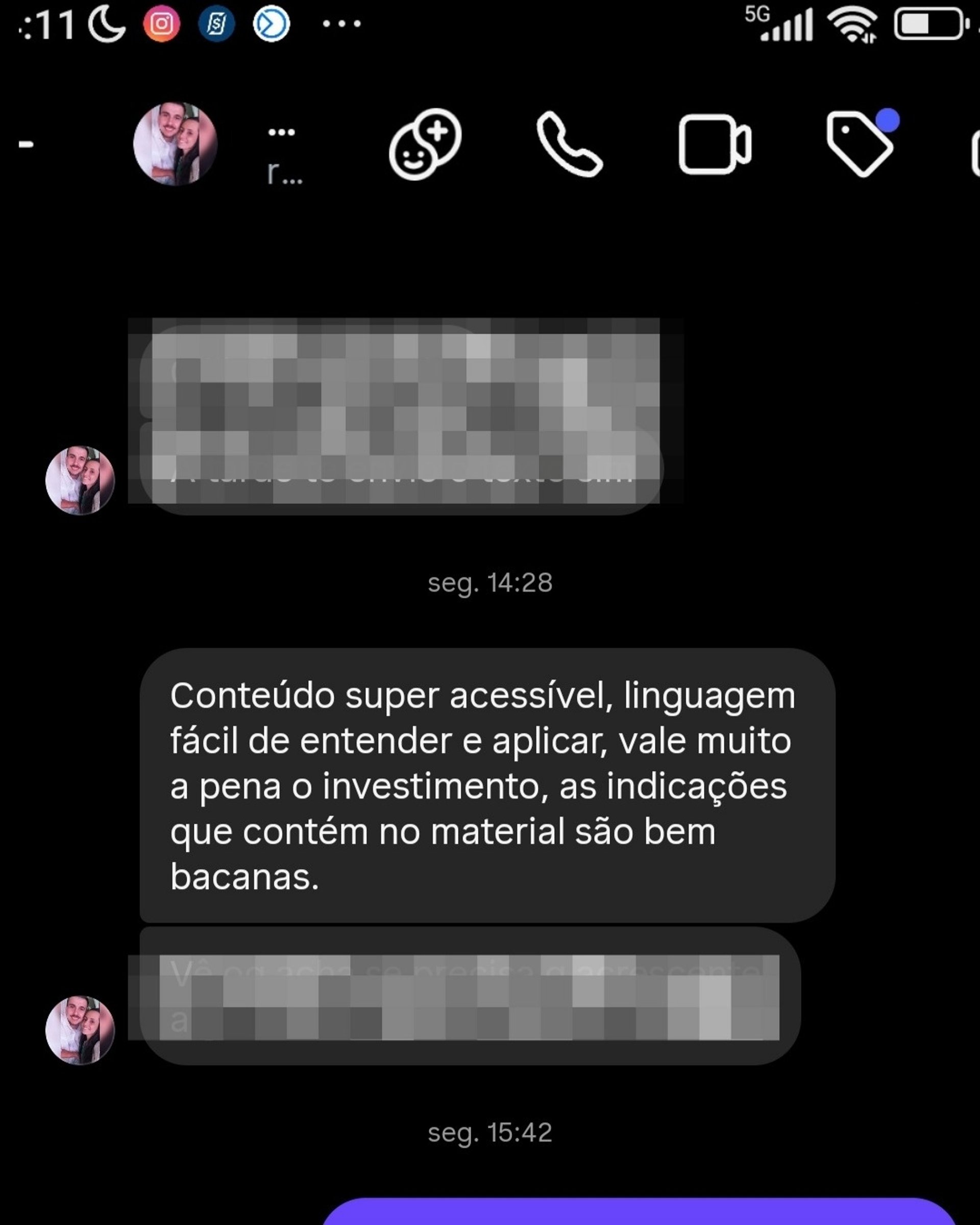The width and height of the screenshot is (980, 1225).
Task: Go back using the header arrow
Action: pos(26,144)
